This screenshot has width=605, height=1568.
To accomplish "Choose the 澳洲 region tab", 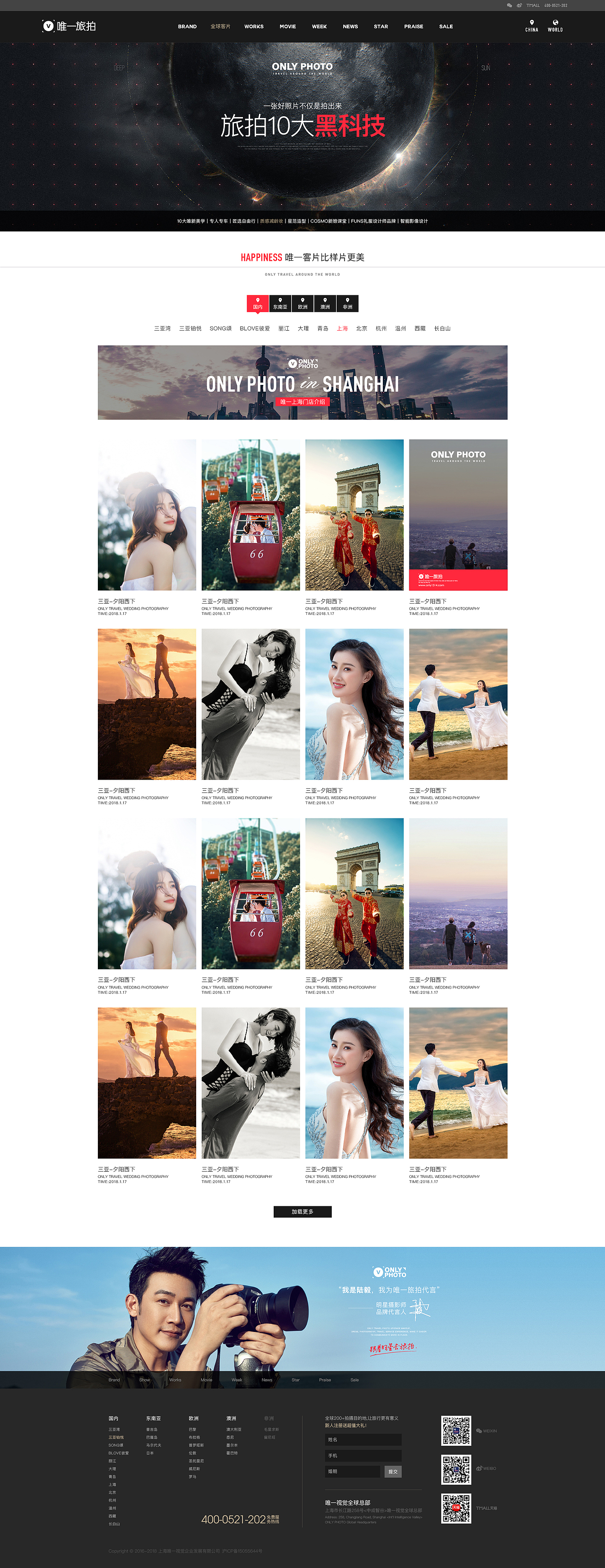I will tap(325, 303).
